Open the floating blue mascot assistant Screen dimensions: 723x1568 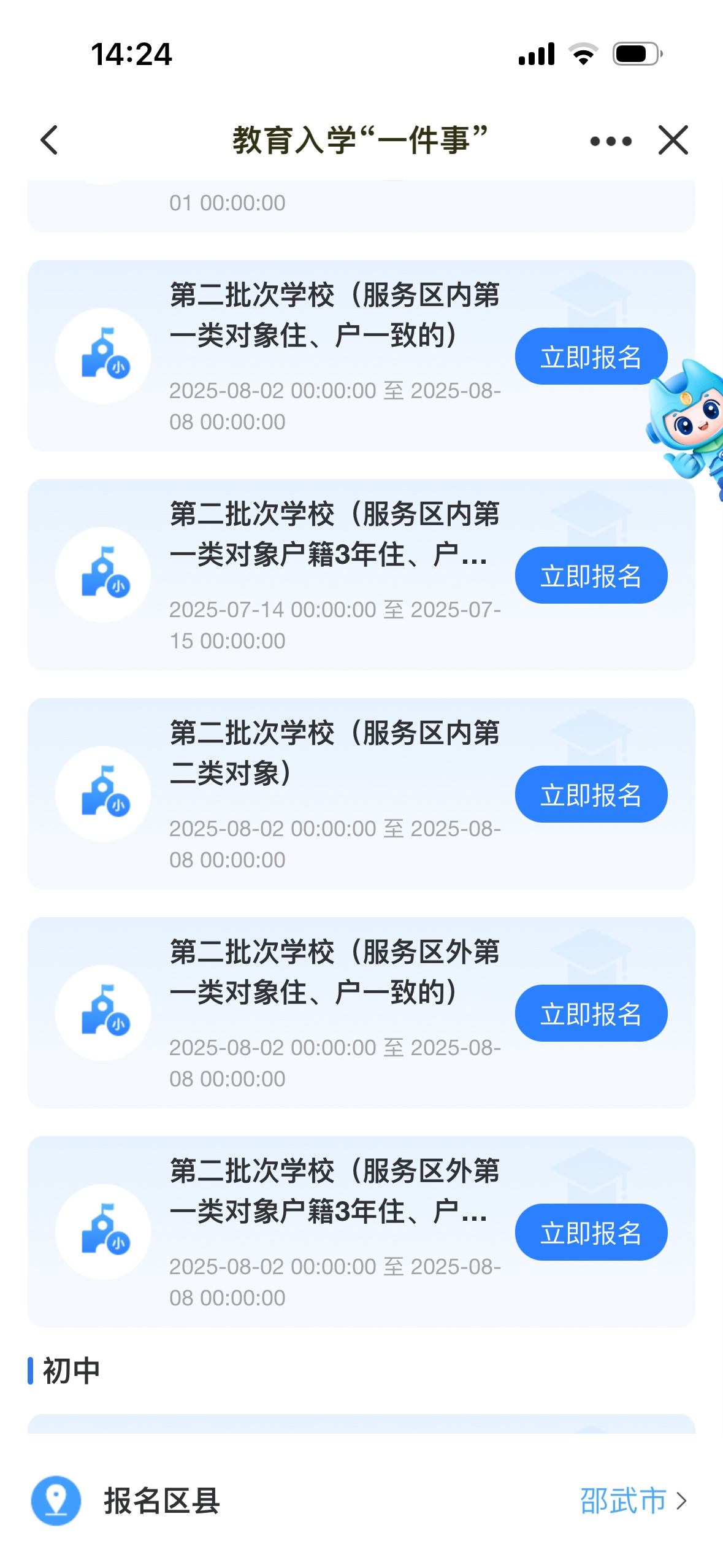pyautogui.click(x=690, y=423)
